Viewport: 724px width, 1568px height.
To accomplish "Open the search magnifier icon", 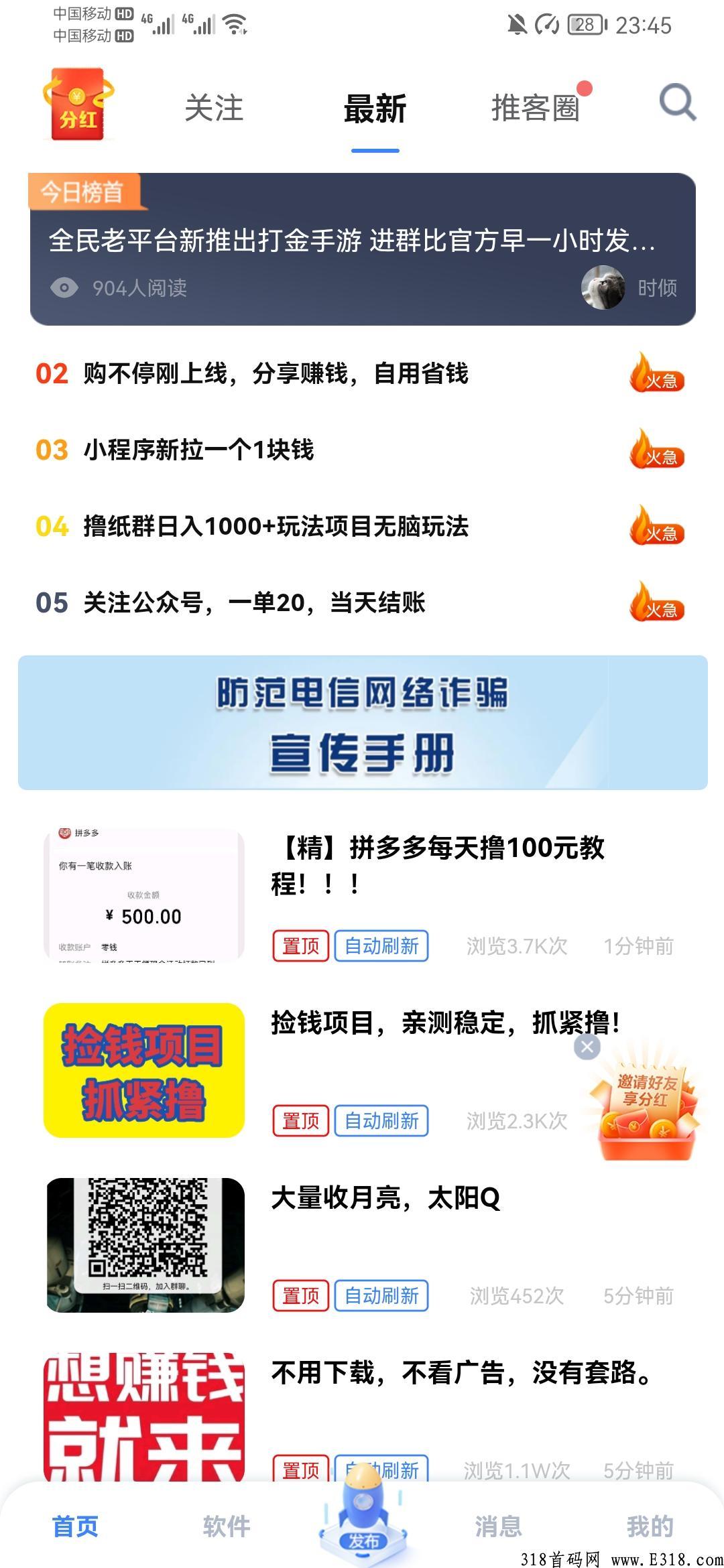I will point(677,103).
